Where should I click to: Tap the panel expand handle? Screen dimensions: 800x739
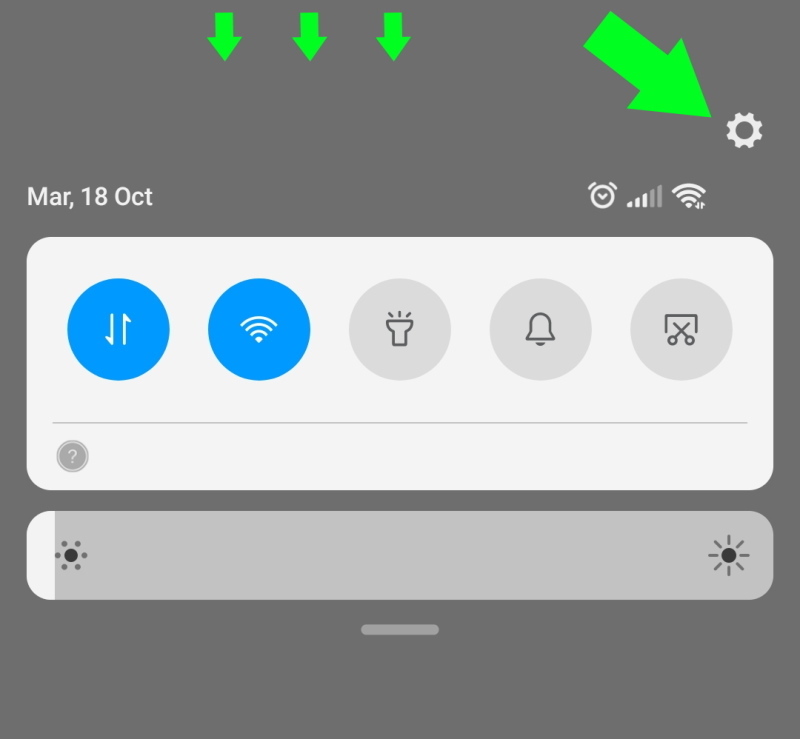400,630
